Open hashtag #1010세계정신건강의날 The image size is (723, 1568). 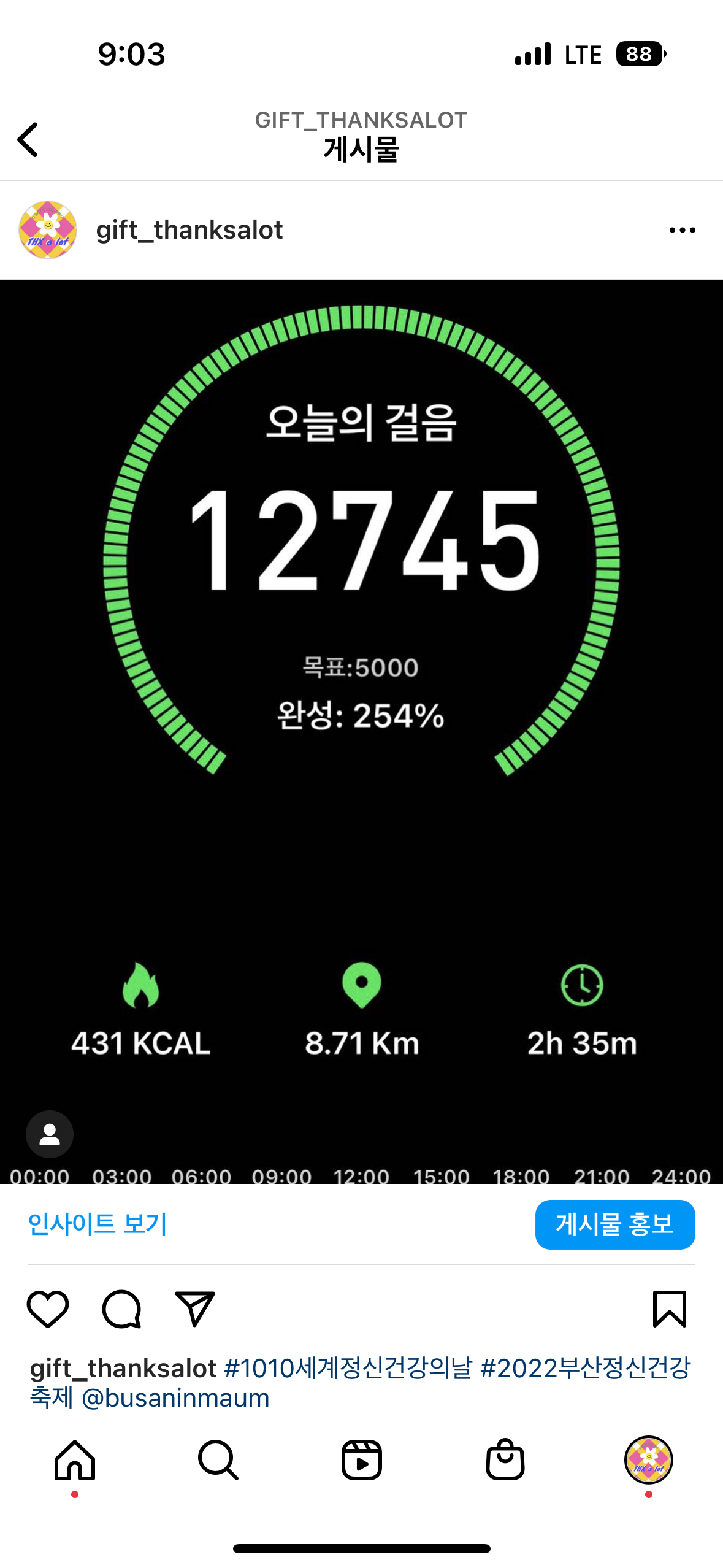pyautogui.click(x=348, y=1368)
